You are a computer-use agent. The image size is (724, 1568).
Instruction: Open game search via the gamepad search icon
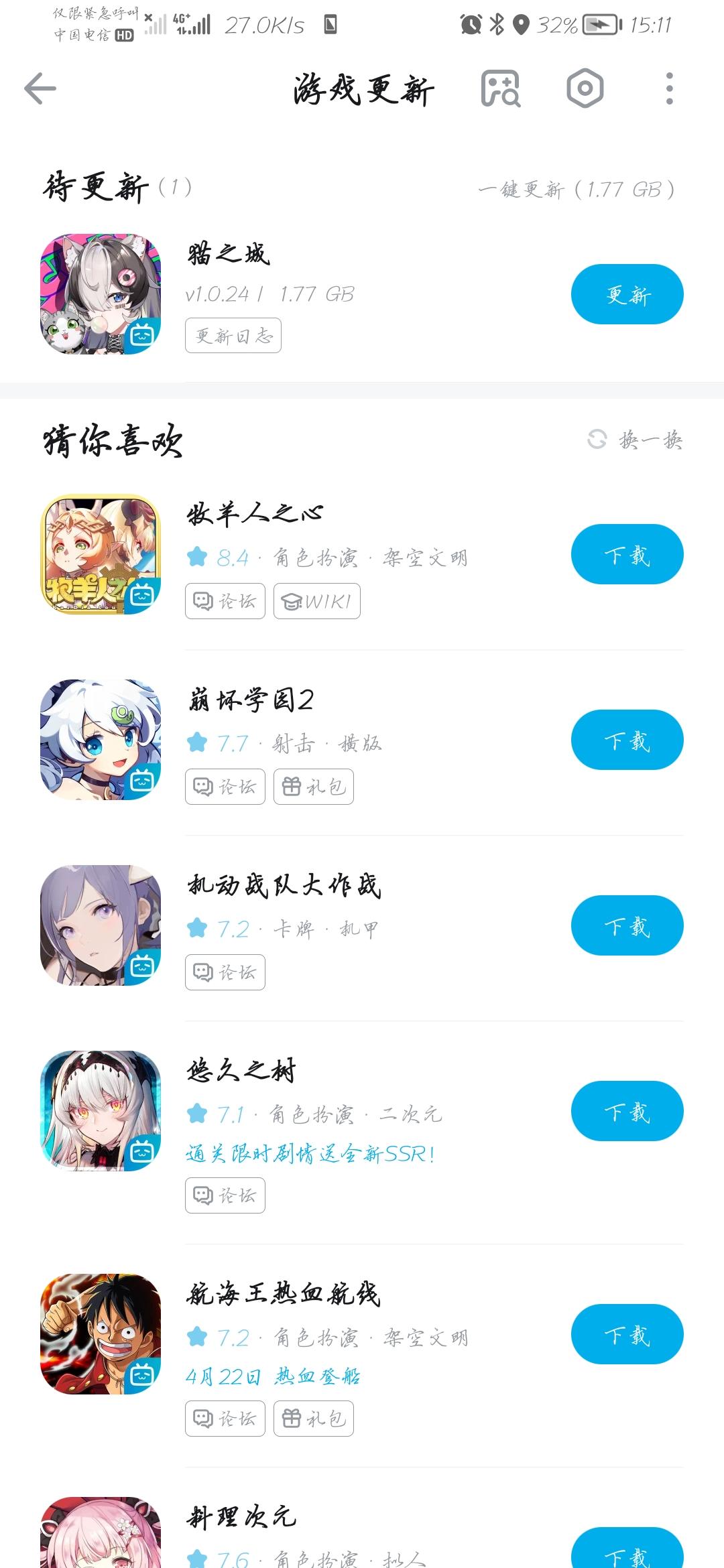click(501, 88)
